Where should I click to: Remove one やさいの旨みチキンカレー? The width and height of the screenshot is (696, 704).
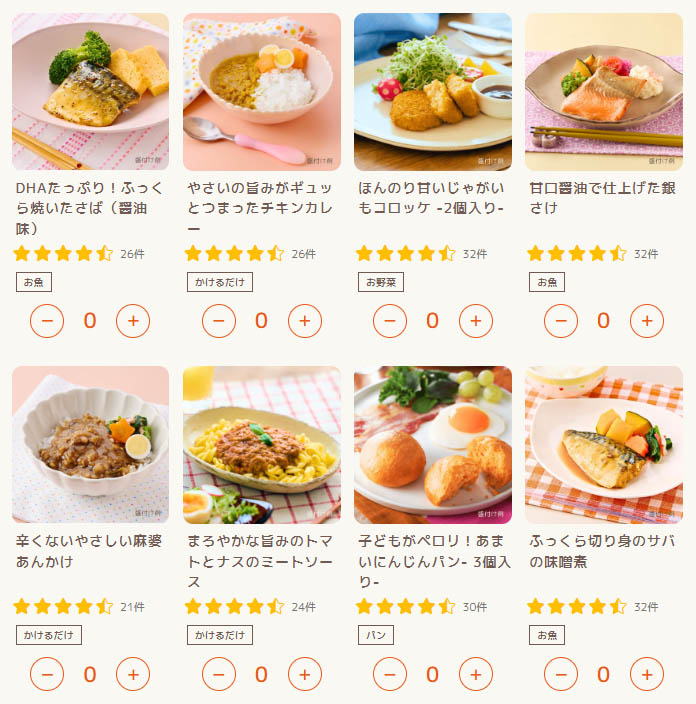219,321
